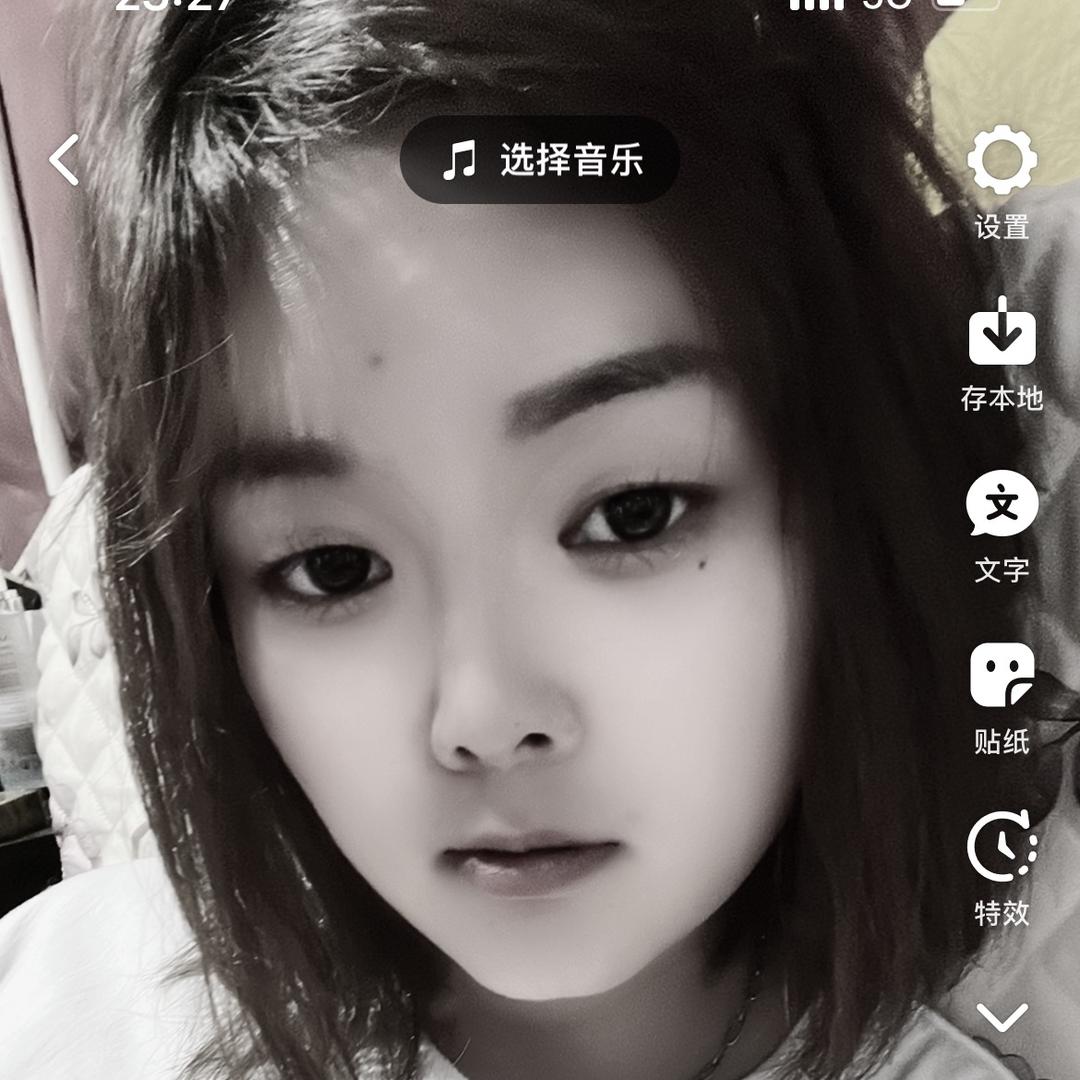
Task: Go back using the left arrow
Action: (x=65, y=160)
